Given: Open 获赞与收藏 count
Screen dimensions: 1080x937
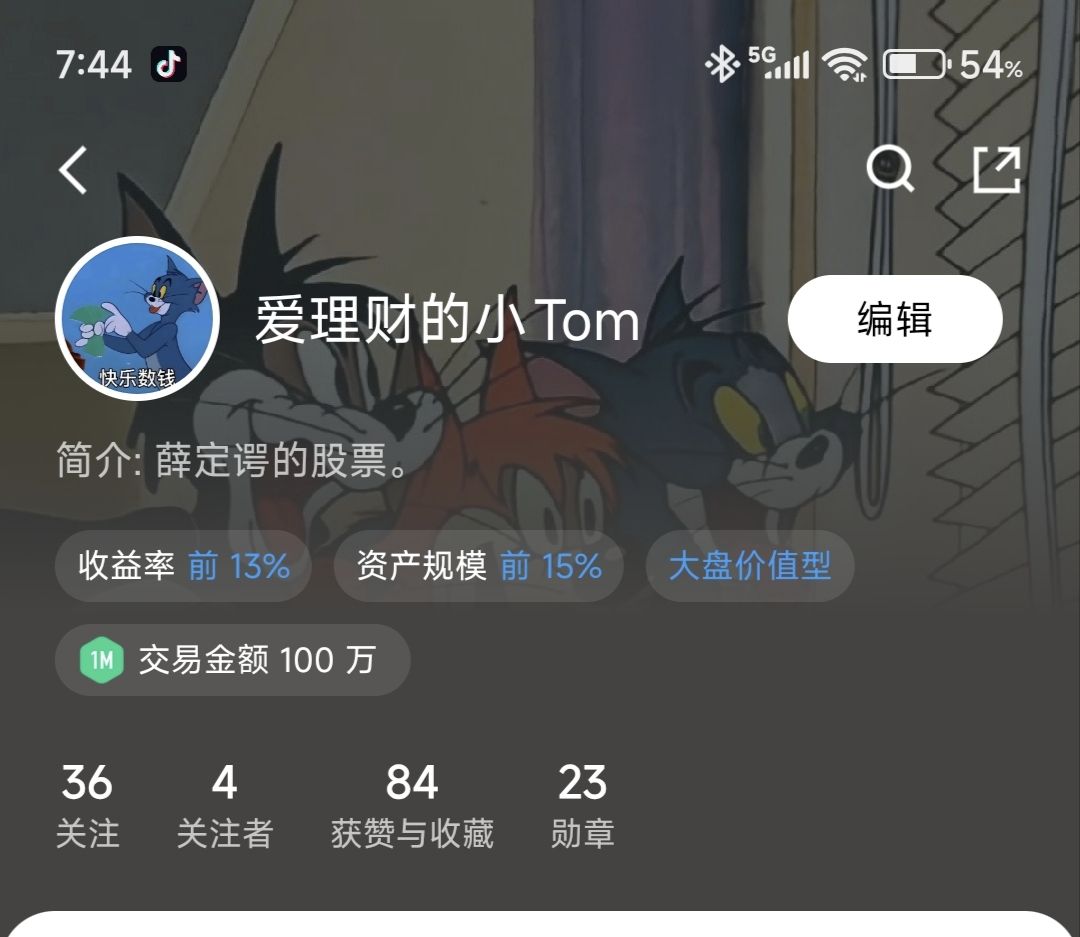Looking at the screenshot, I should [x=412, y=805].
